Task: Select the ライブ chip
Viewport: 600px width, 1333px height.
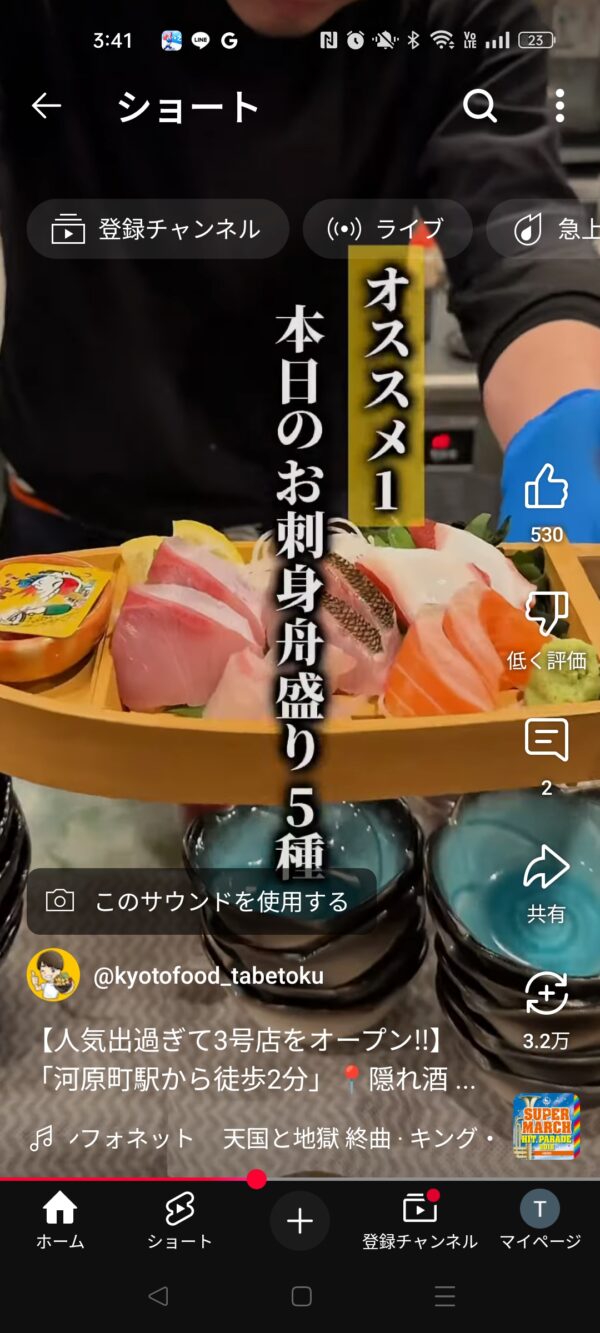Action: click(387, 229)
